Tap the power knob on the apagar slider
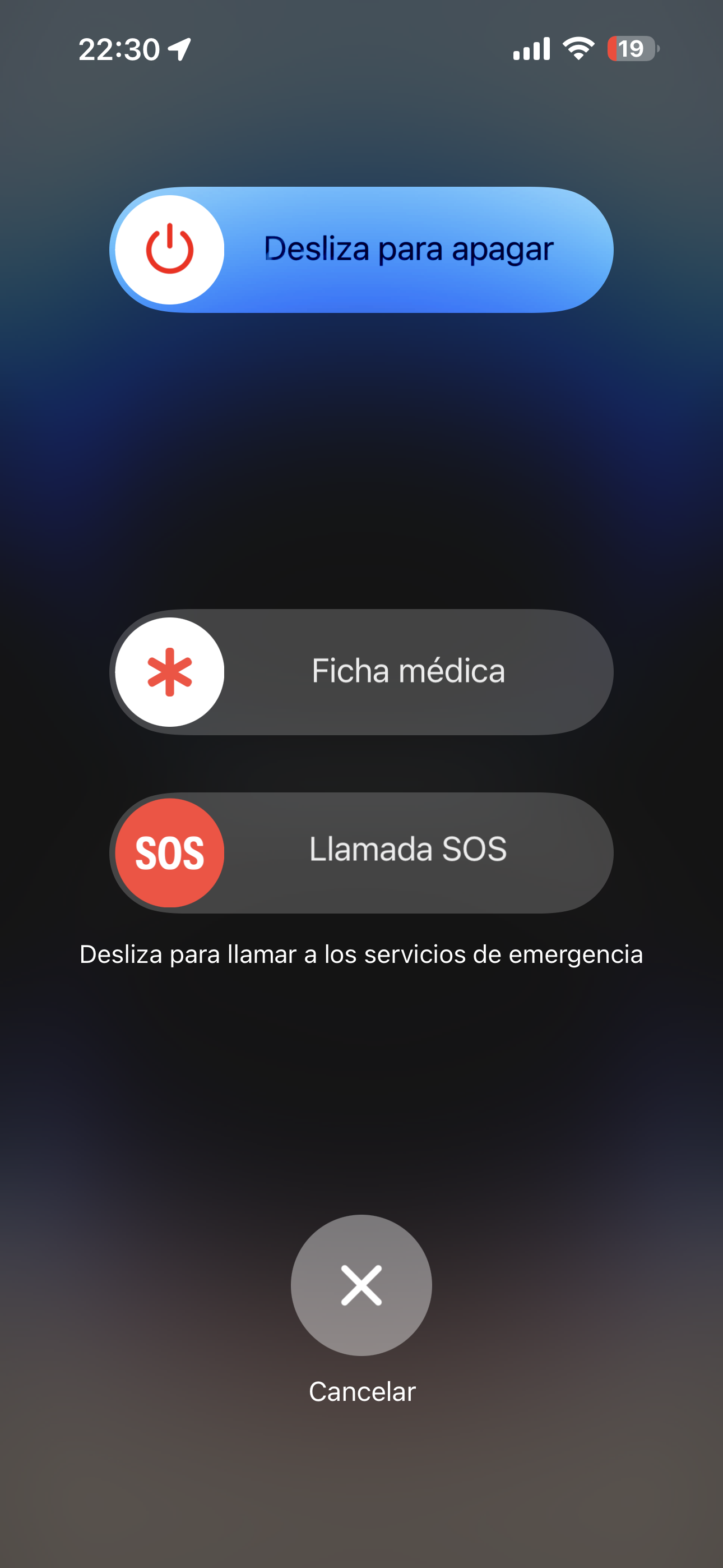This screenshot has width=723, height=1568. coord(170,250)
